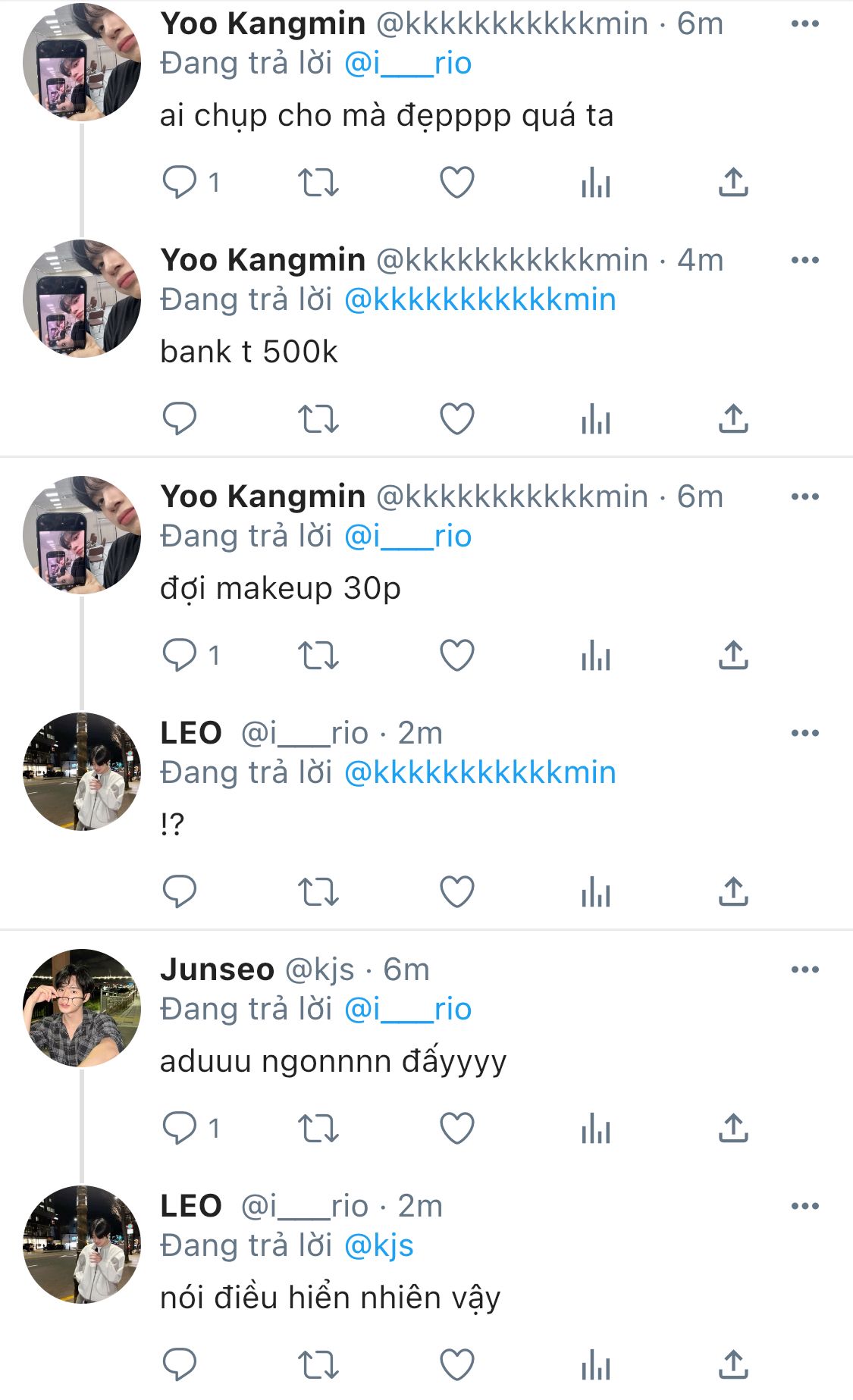
Task: Open Junseo's profile picture
Action: 82,1008
